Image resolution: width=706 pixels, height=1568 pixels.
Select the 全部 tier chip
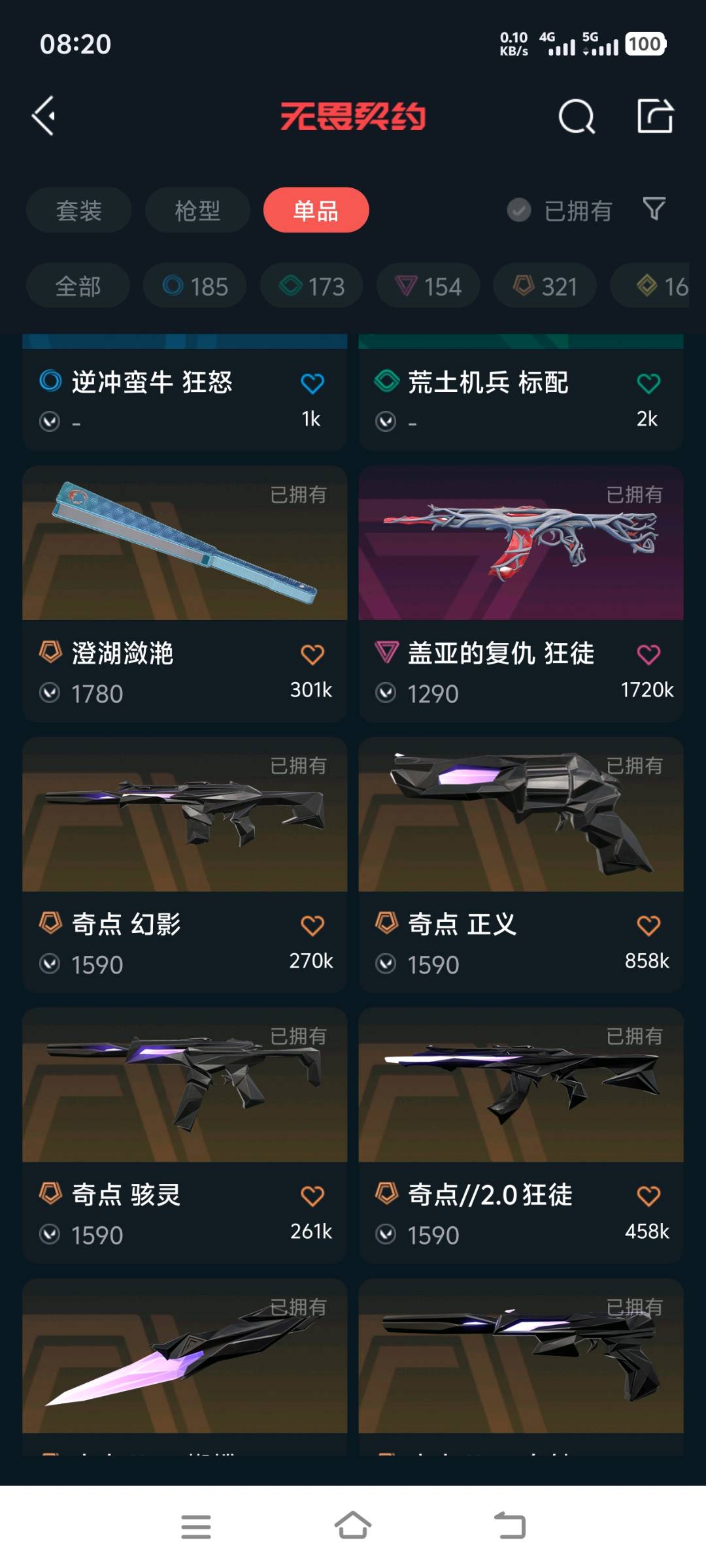pyautogui.click(x=78, y=286)
